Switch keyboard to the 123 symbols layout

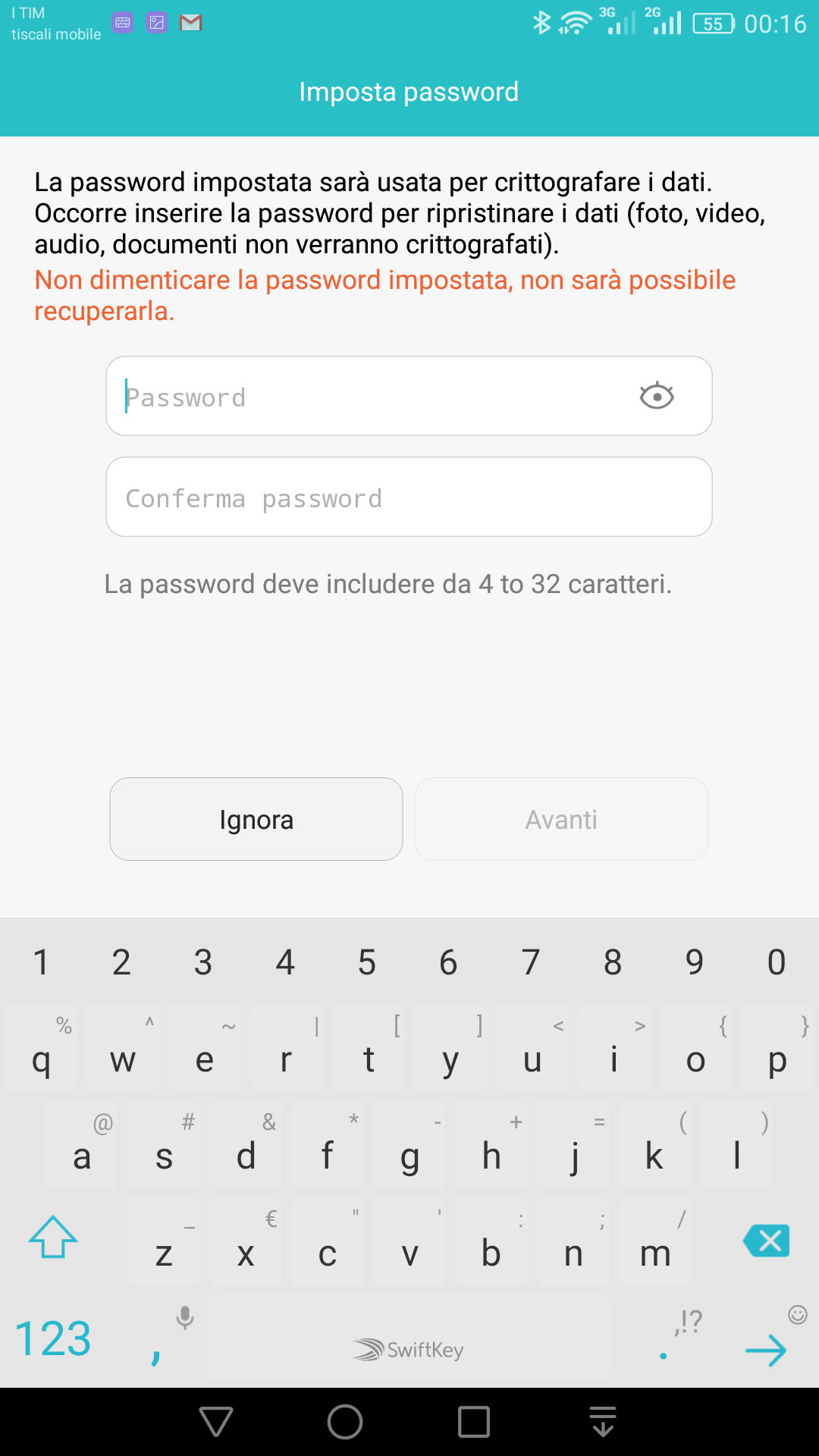[53, 1338]
